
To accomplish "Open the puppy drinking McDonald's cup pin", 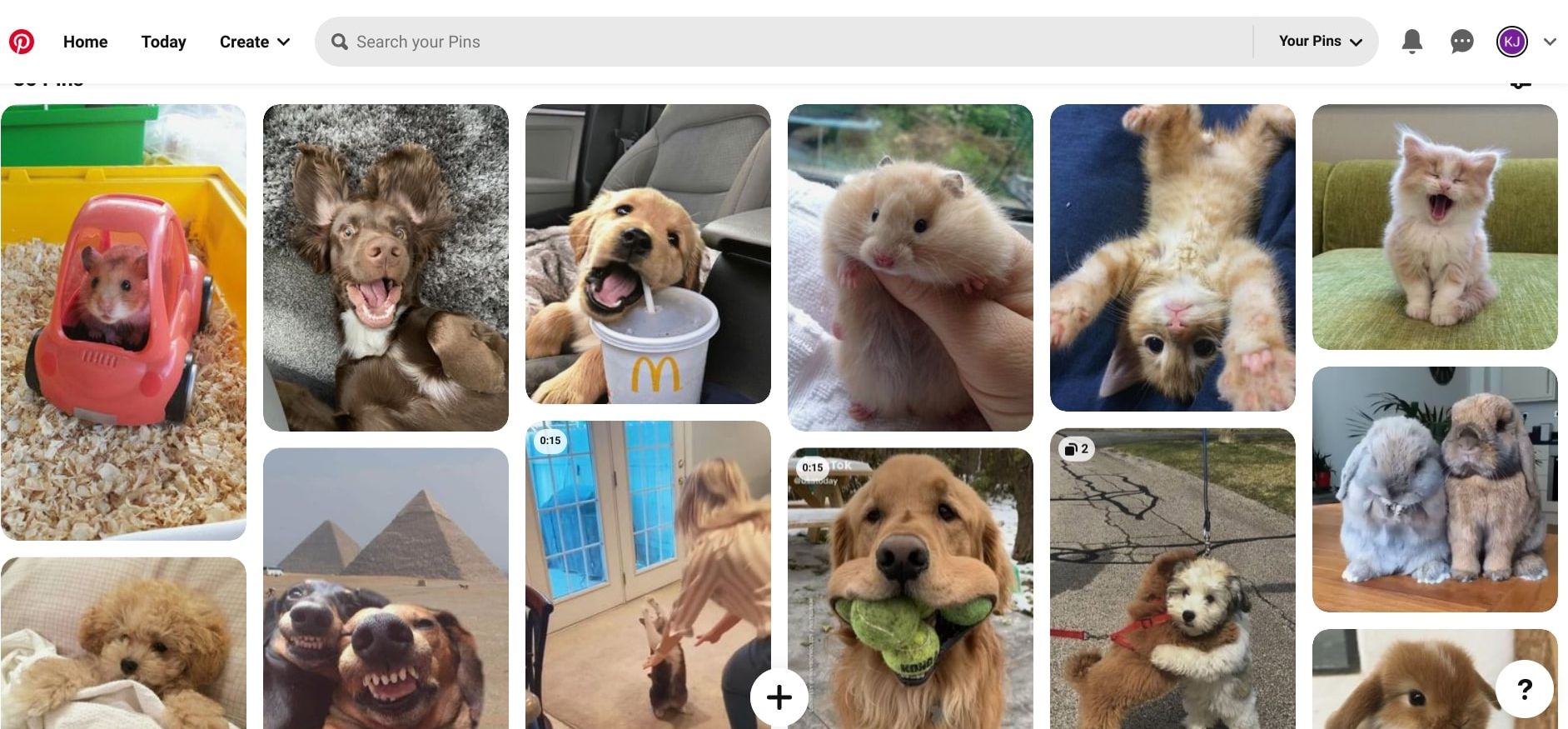I will (x=648, y=253).
